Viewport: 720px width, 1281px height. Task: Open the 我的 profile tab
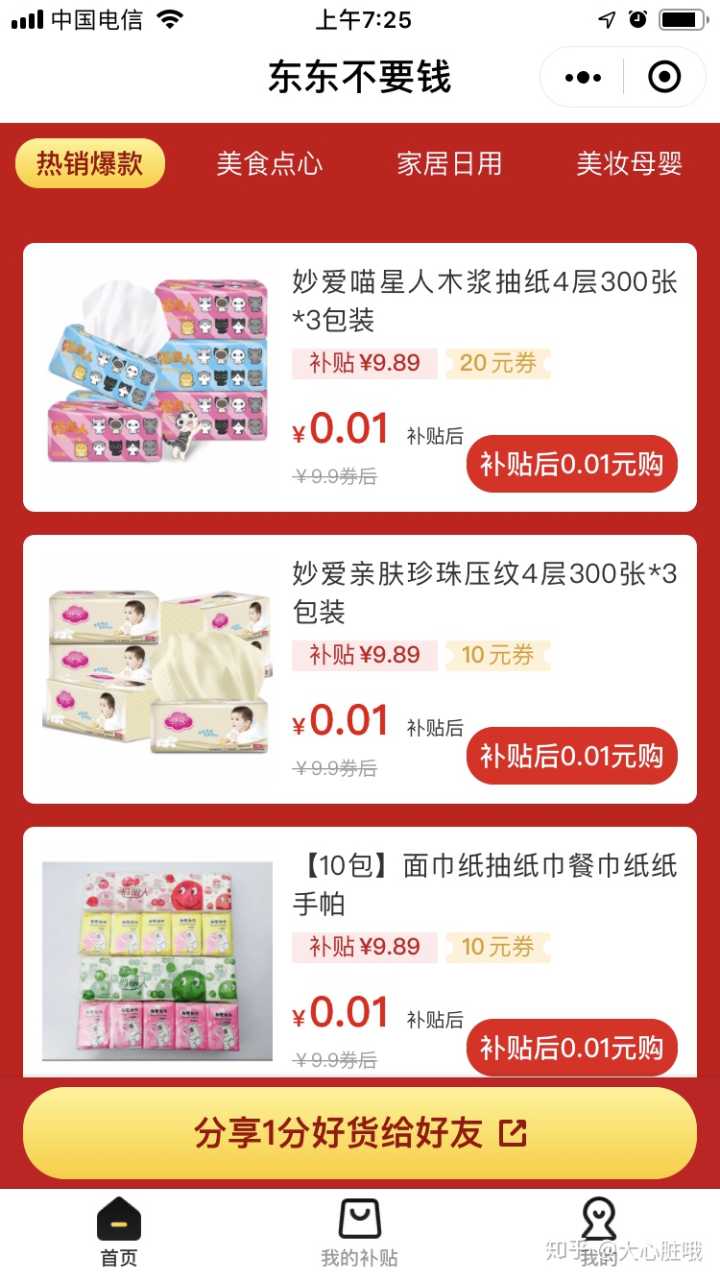(x=599, y=1233)
